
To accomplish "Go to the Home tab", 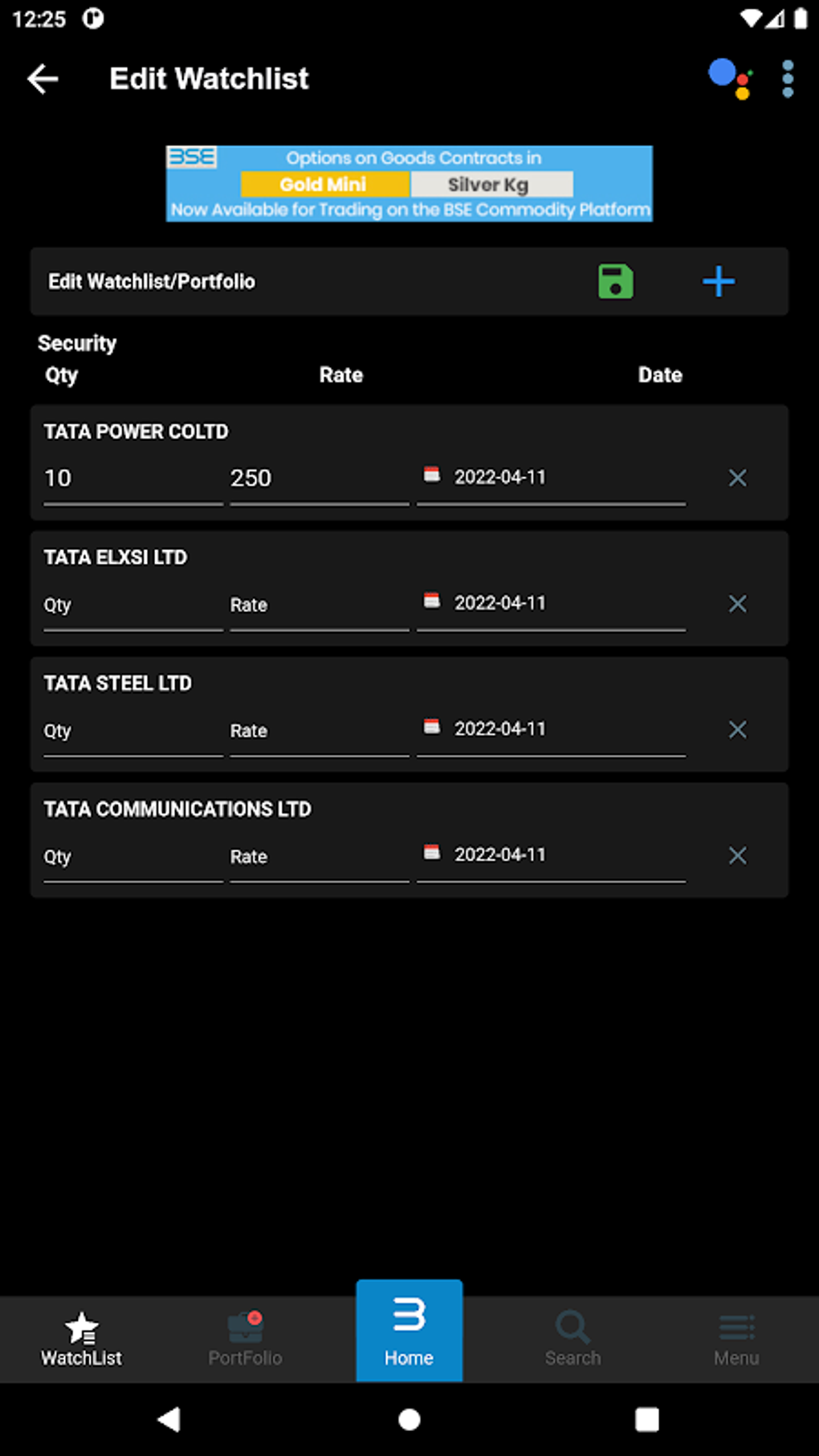I will point(409,1333).
